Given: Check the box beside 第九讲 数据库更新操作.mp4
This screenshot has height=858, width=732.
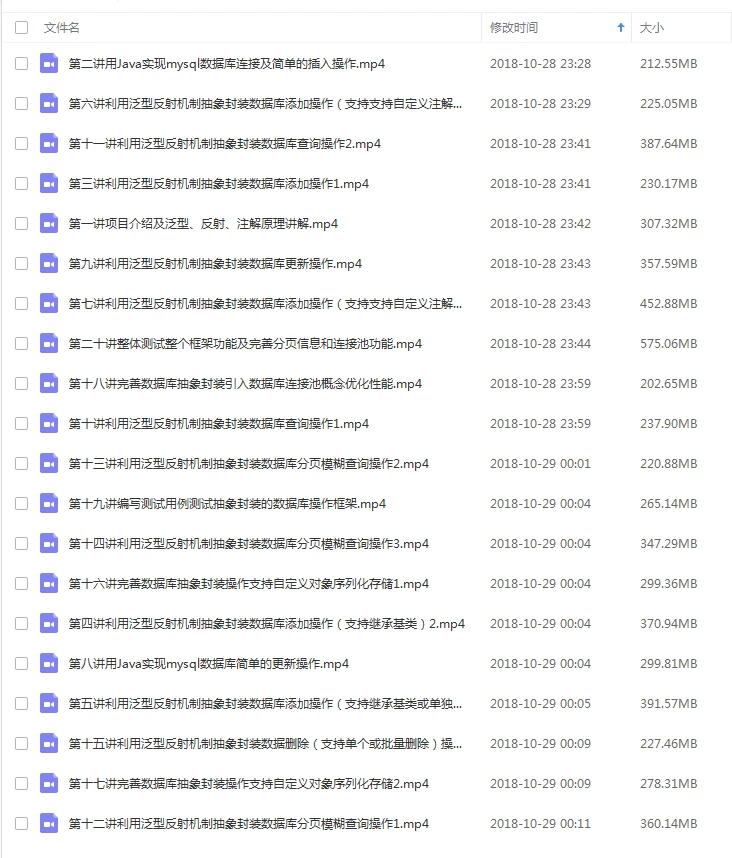Looking at the screenshot, I should tap(21, 263).
